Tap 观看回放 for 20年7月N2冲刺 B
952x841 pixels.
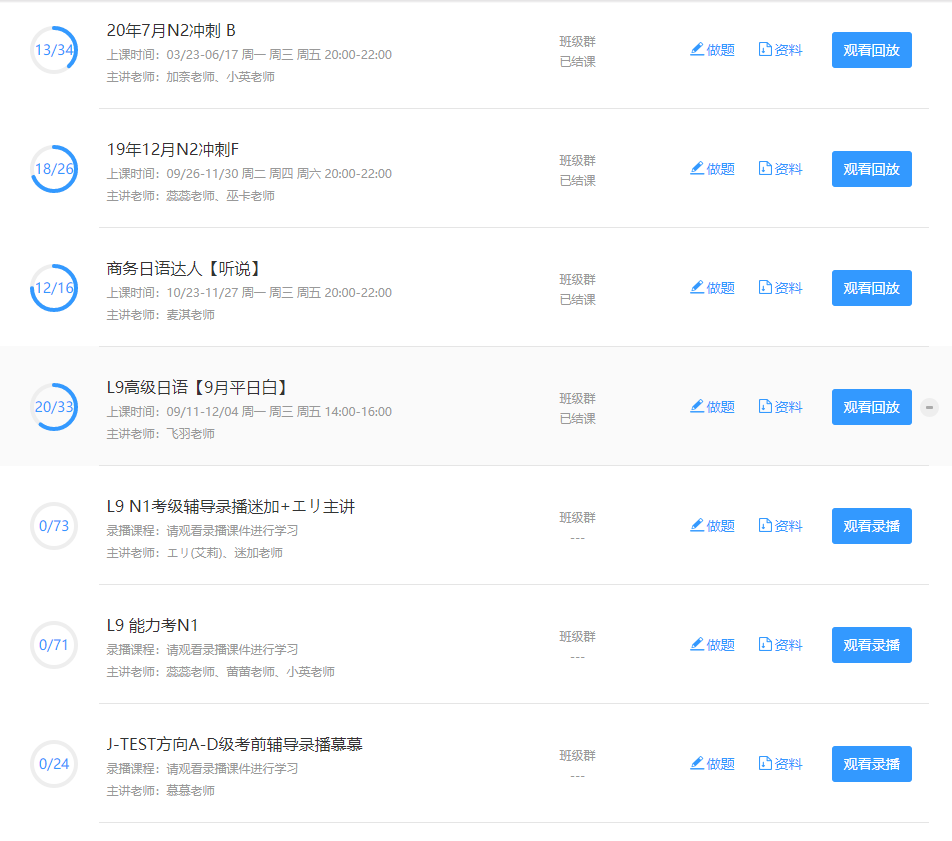coord(871,50)
